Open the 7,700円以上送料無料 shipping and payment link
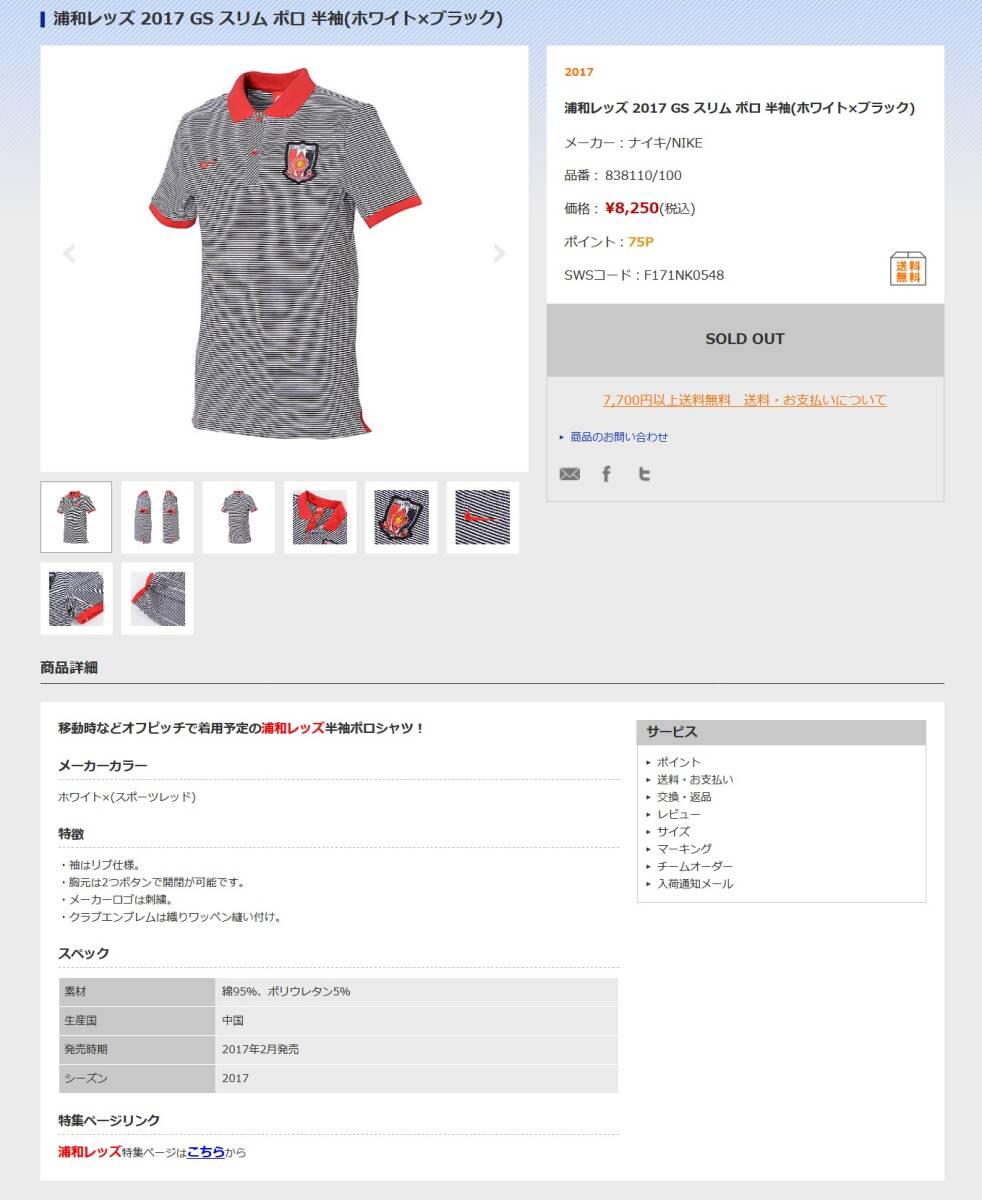The height and width of the screenshot is (1200, 982). pyautogui.click(x=744, y=400)
